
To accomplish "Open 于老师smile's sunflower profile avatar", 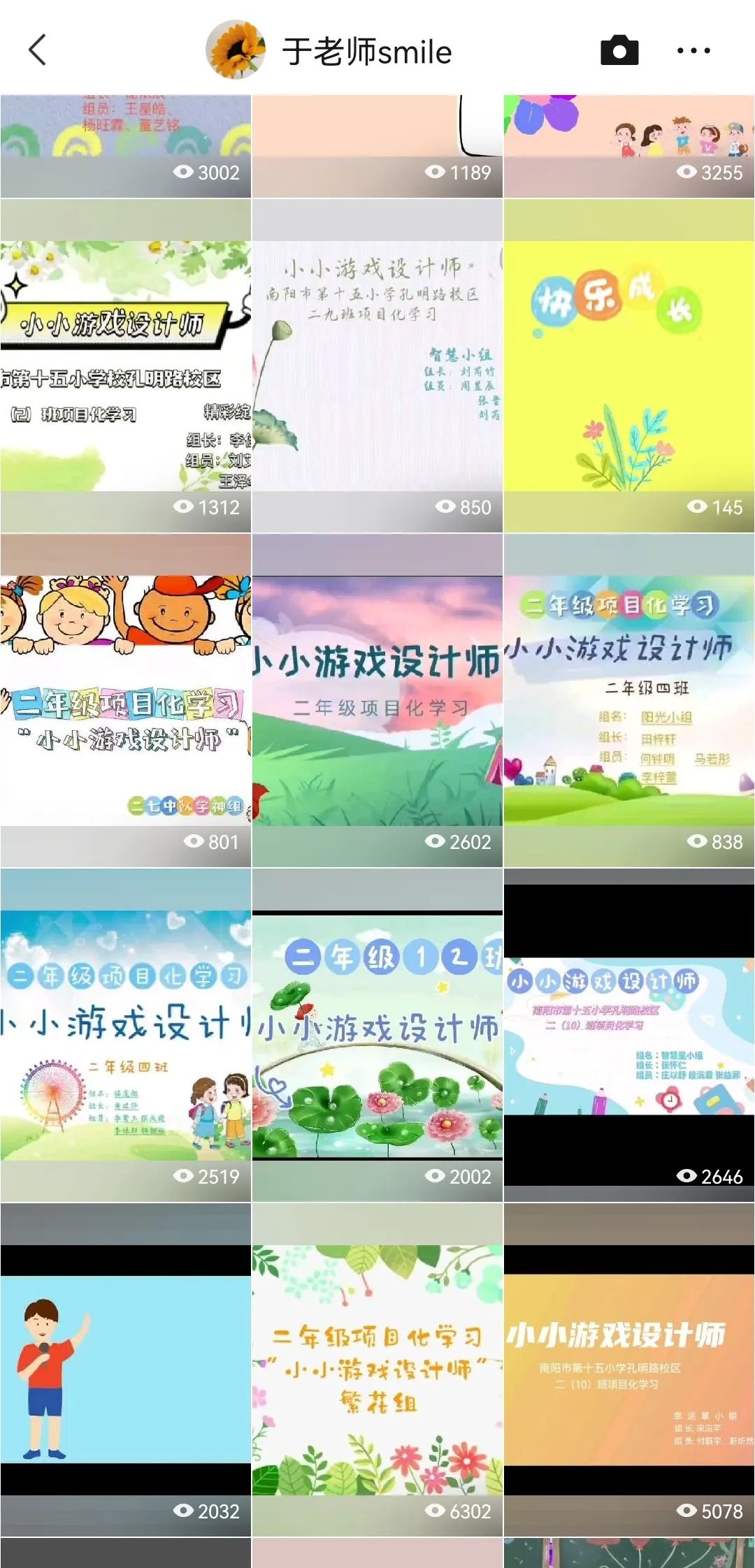I will click(x=236, y=50).
